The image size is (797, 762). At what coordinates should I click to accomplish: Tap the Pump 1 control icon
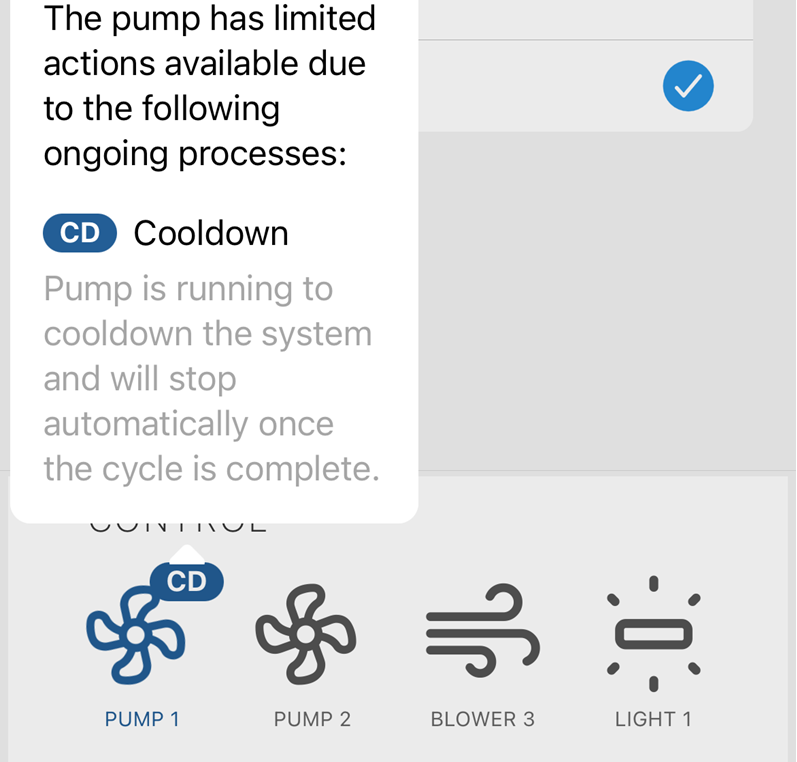coord(137,637)
